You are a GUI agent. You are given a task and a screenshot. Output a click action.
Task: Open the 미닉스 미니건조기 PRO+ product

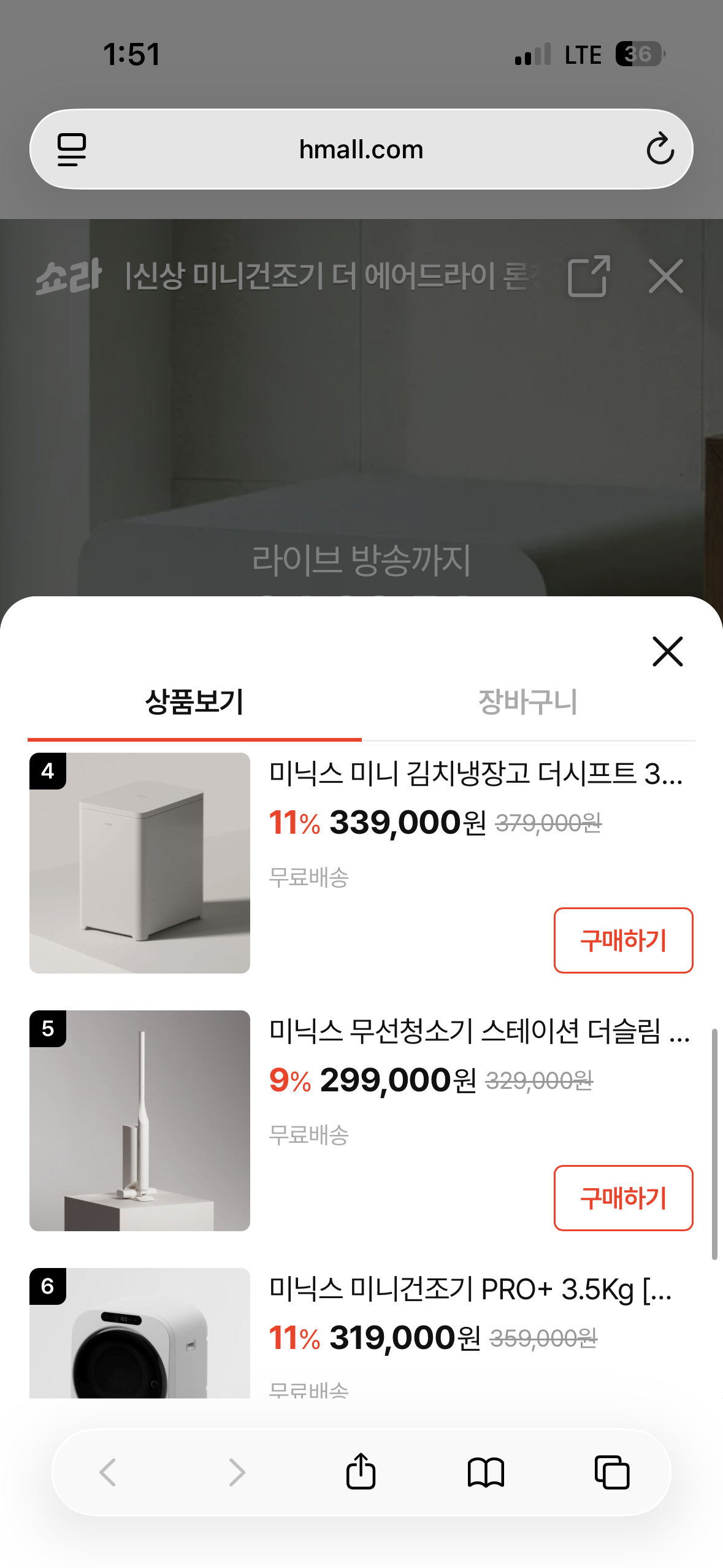point(470,1289)
